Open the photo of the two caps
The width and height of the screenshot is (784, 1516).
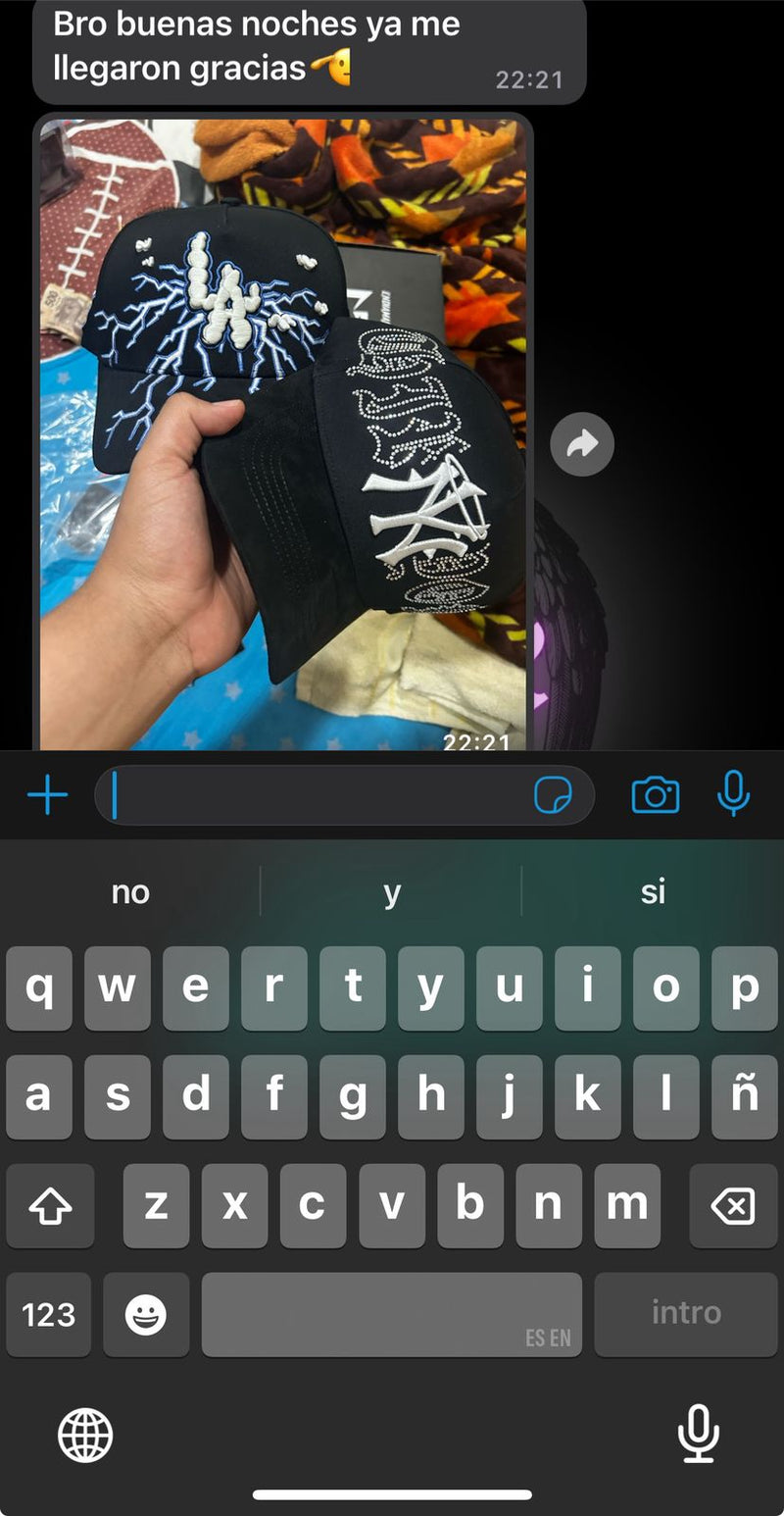pyautogui.click(x=282, y=431)
